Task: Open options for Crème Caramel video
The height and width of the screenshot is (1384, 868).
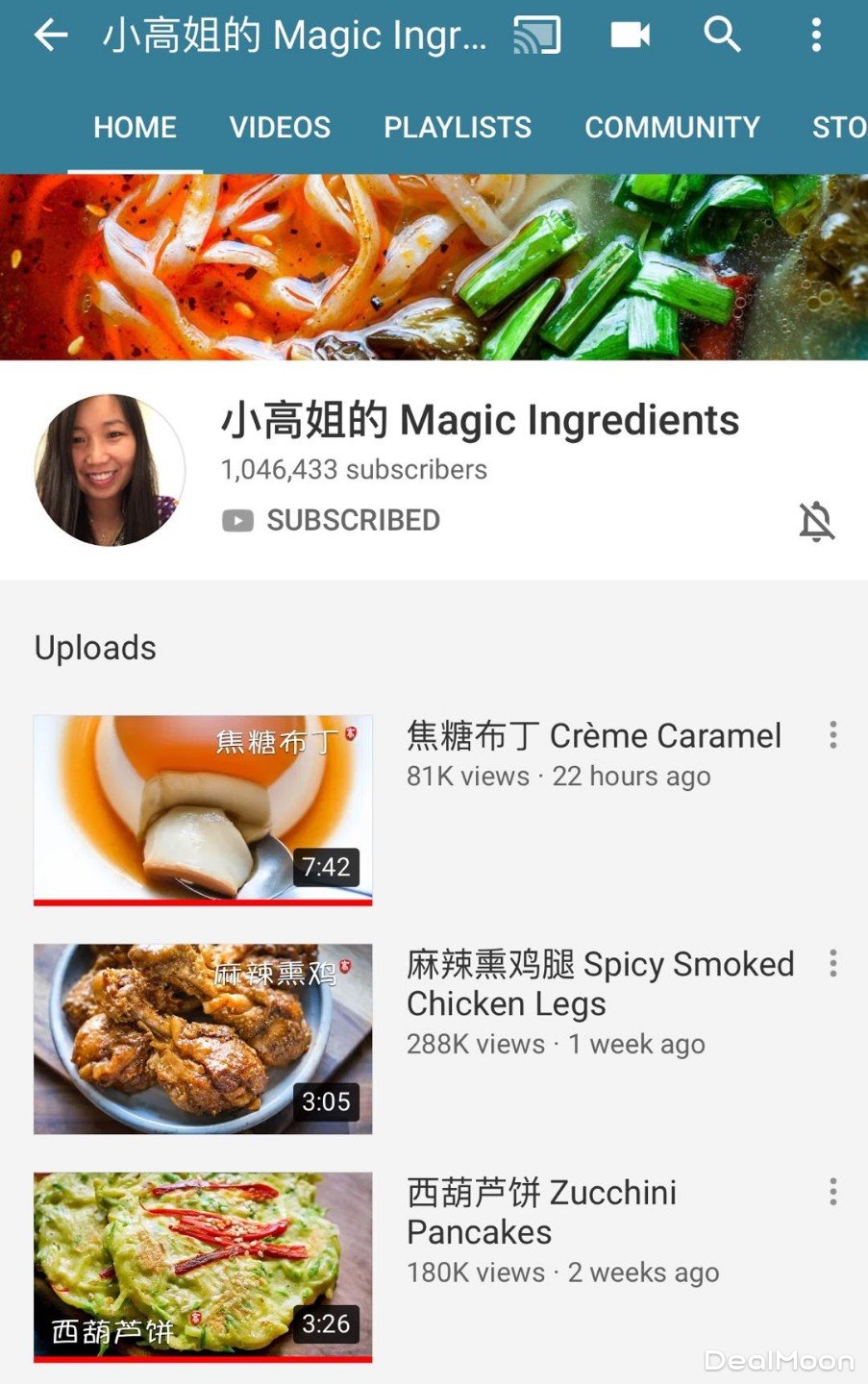Action: tap(832, 734)
